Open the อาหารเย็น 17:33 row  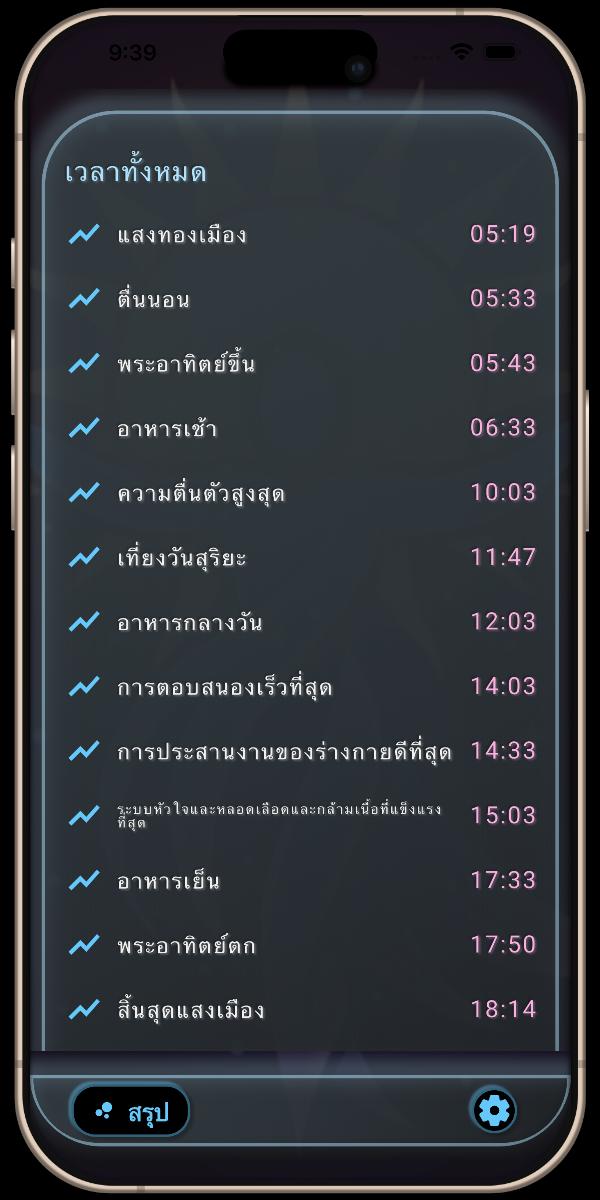click(300, 881)
